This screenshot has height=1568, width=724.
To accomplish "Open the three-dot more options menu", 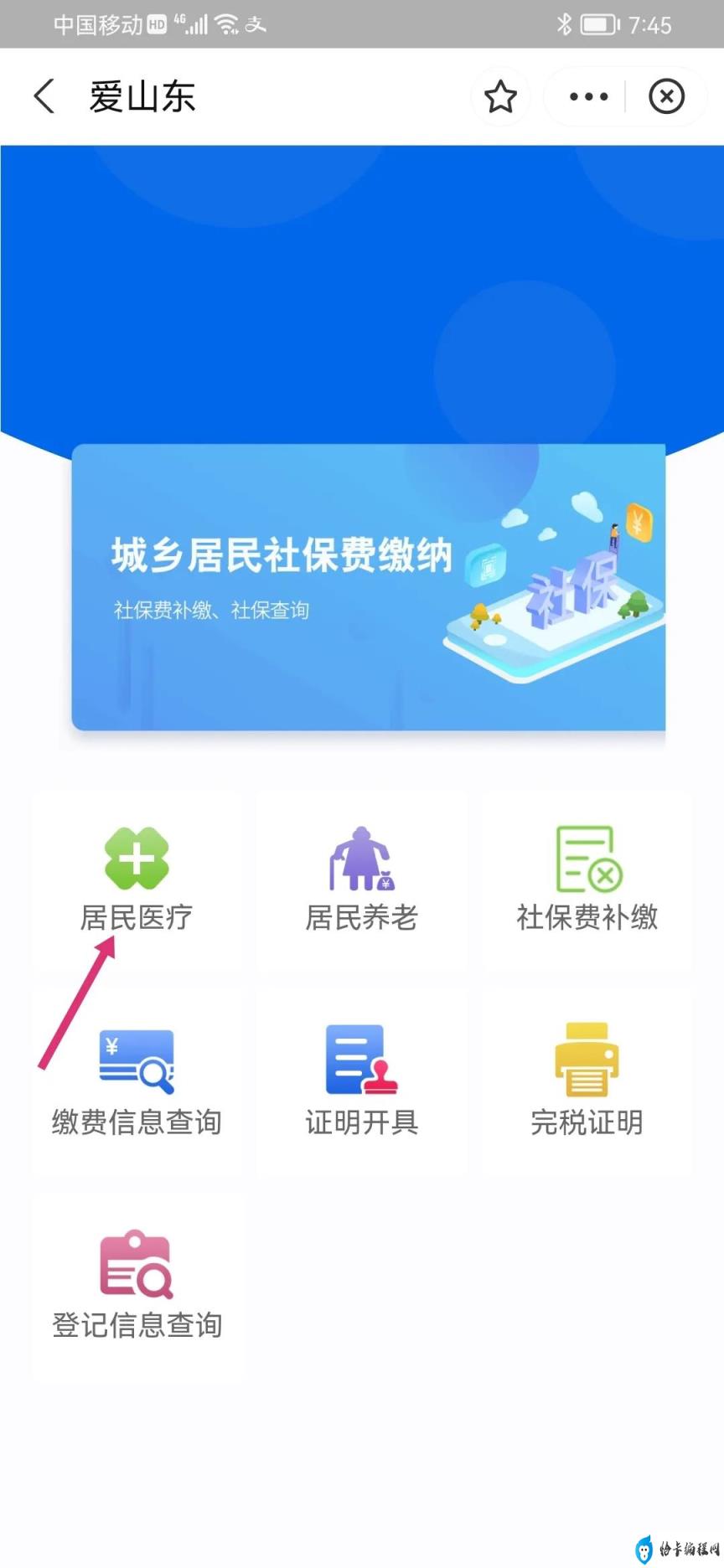I will click(588, 96).
